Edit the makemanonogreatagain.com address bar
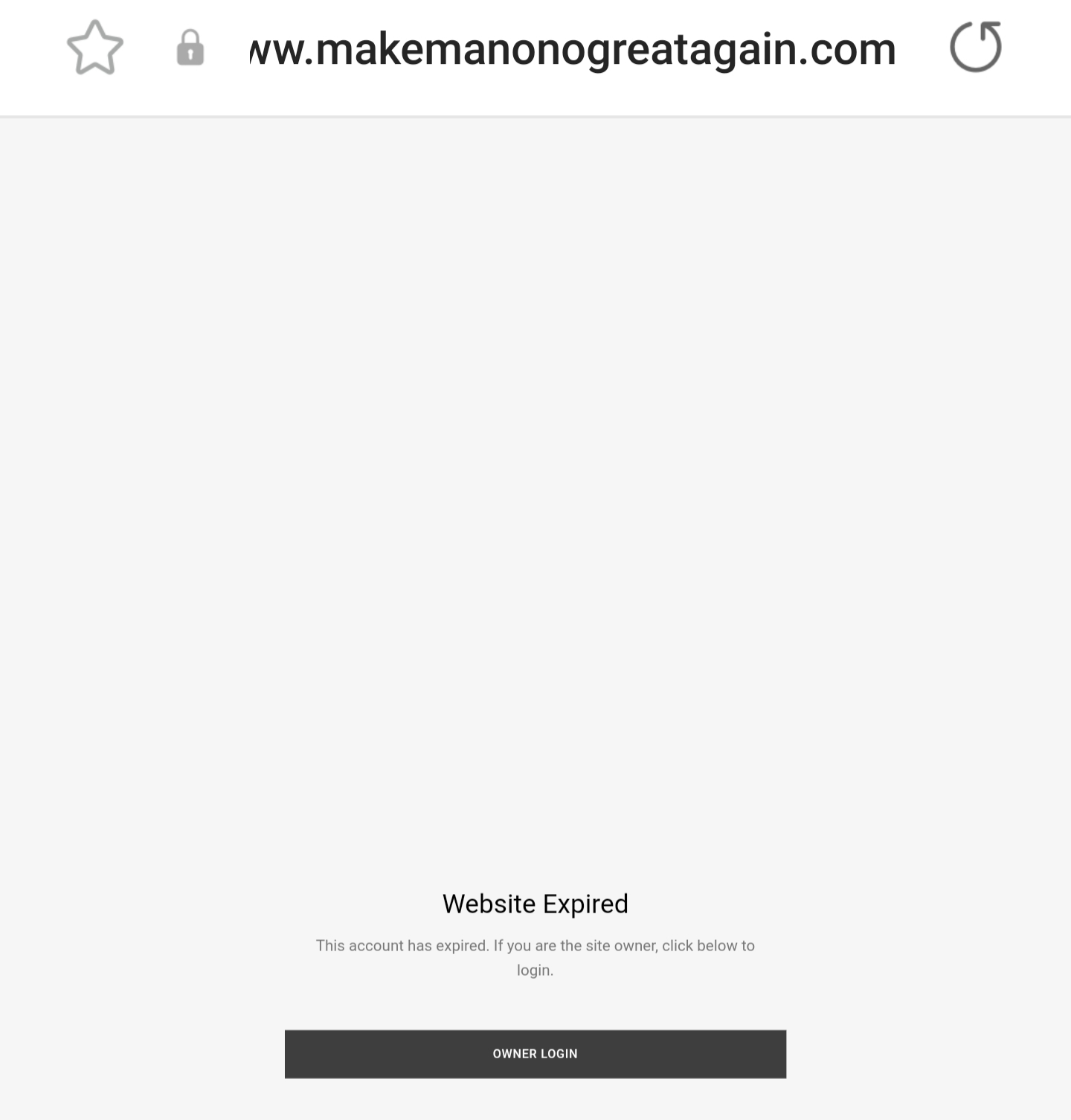This screenshot has height=1120, width=1071. point(573,49)
